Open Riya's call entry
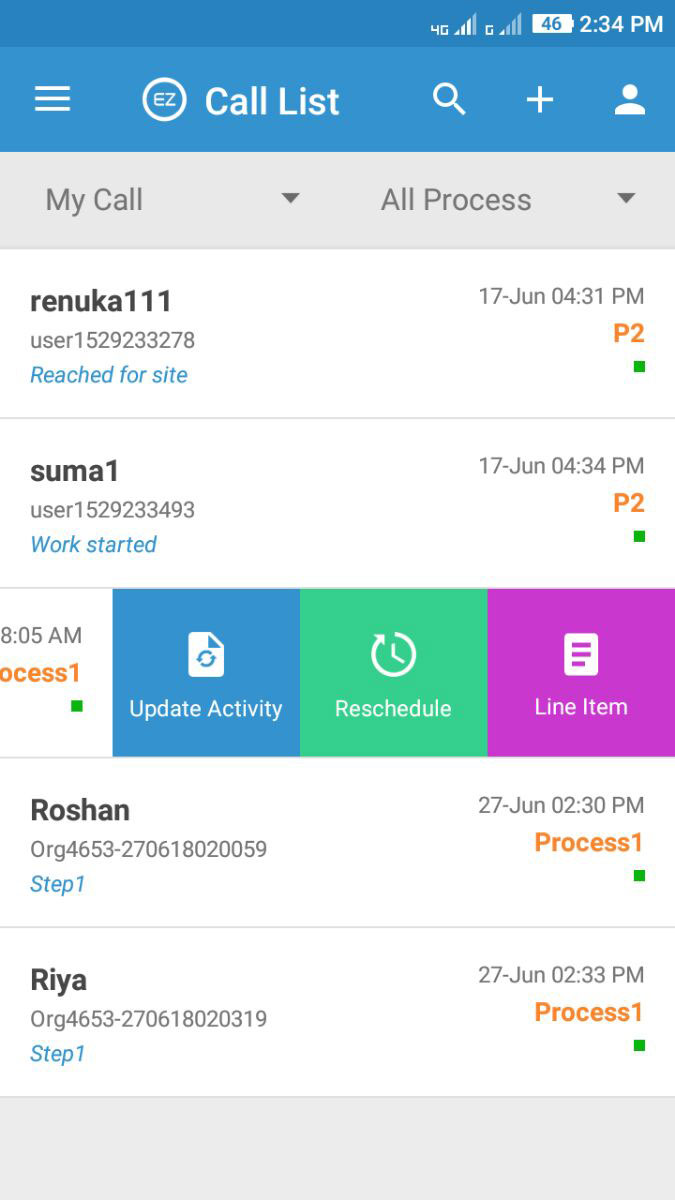The height and width of the screenshot is (1200, 675). click(337, 1012)
